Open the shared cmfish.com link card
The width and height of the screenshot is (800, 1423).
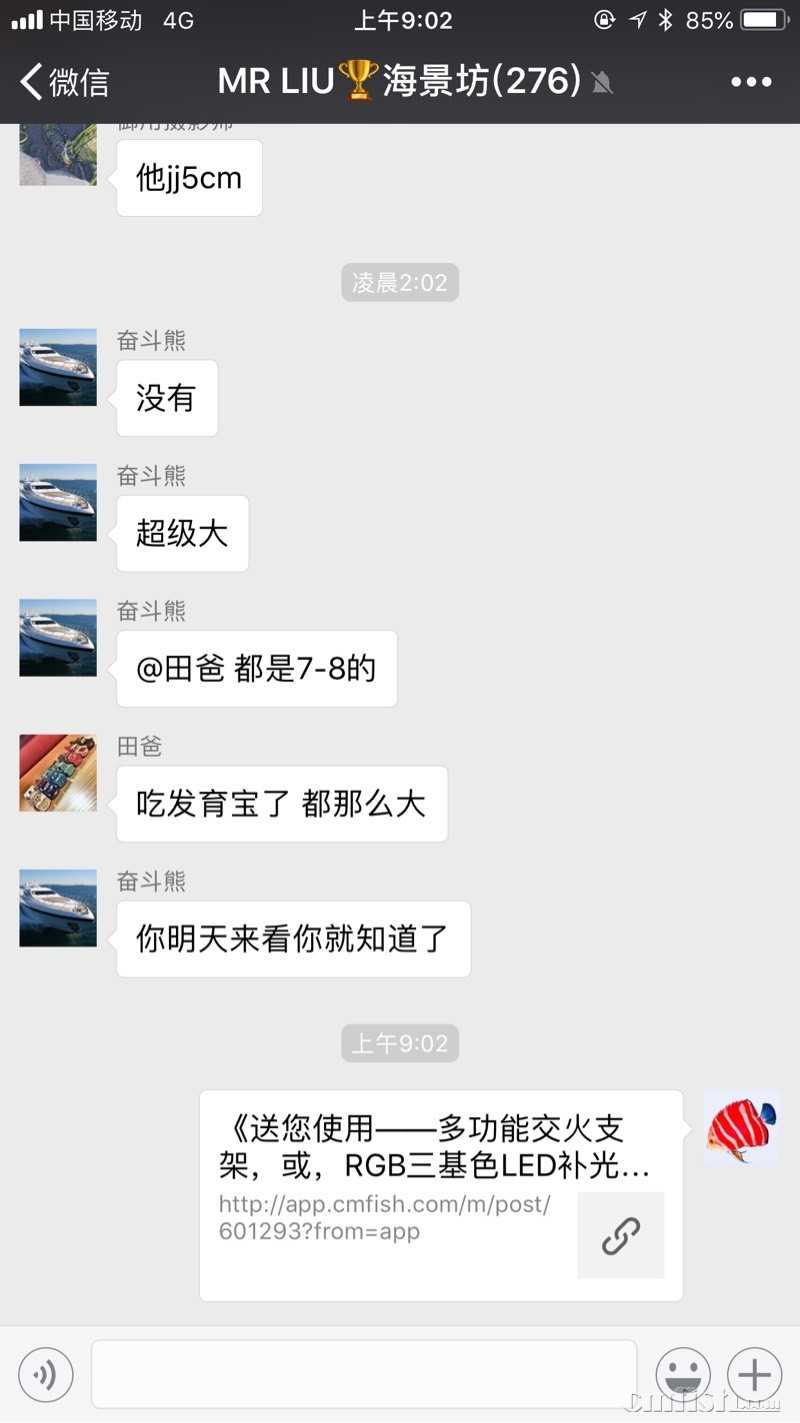click(x=441, y=1195)
